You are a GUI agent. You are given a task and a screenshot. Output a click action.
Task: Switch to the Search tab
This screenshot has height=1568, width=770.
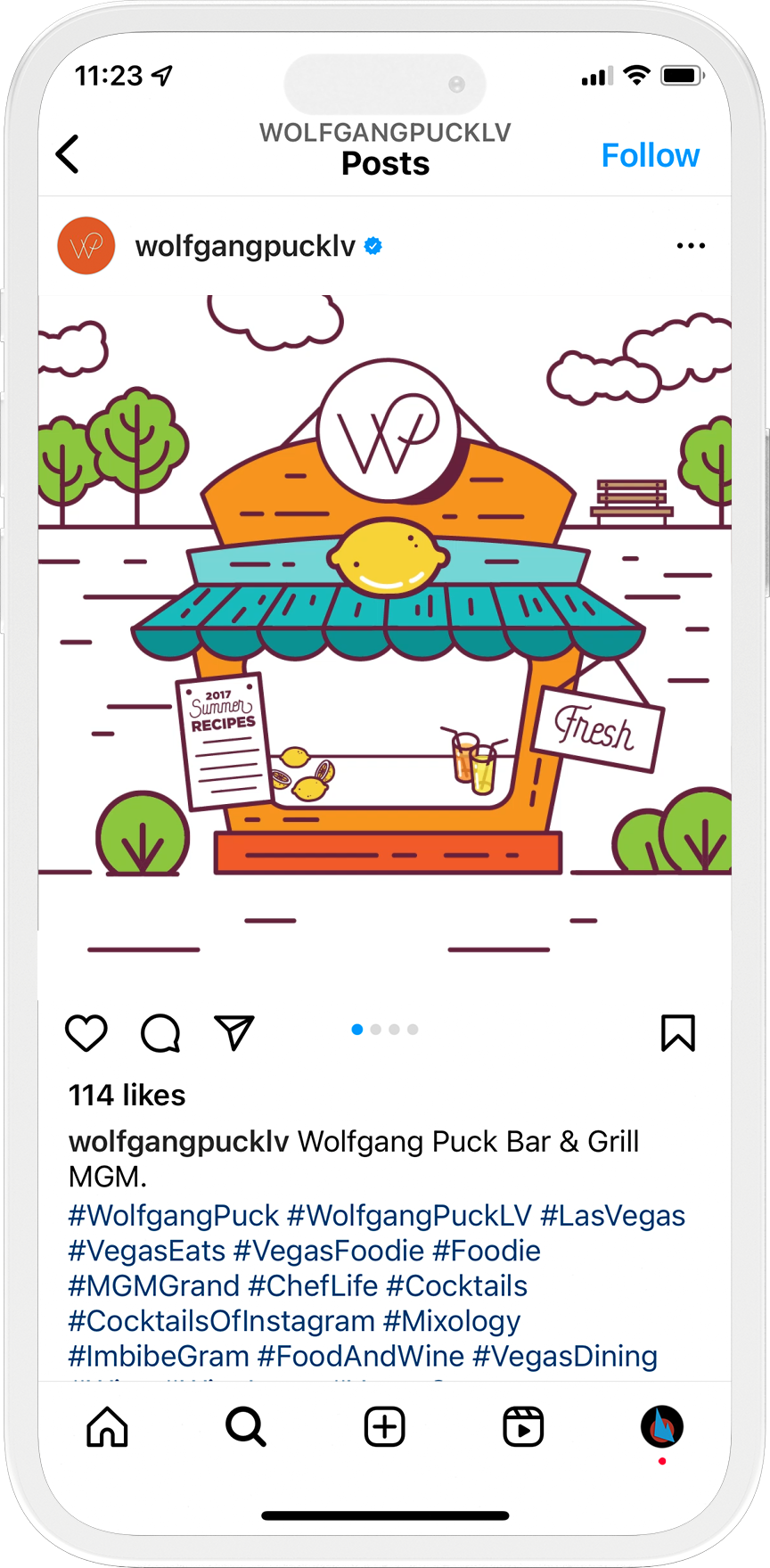[x=246, y=1426]
